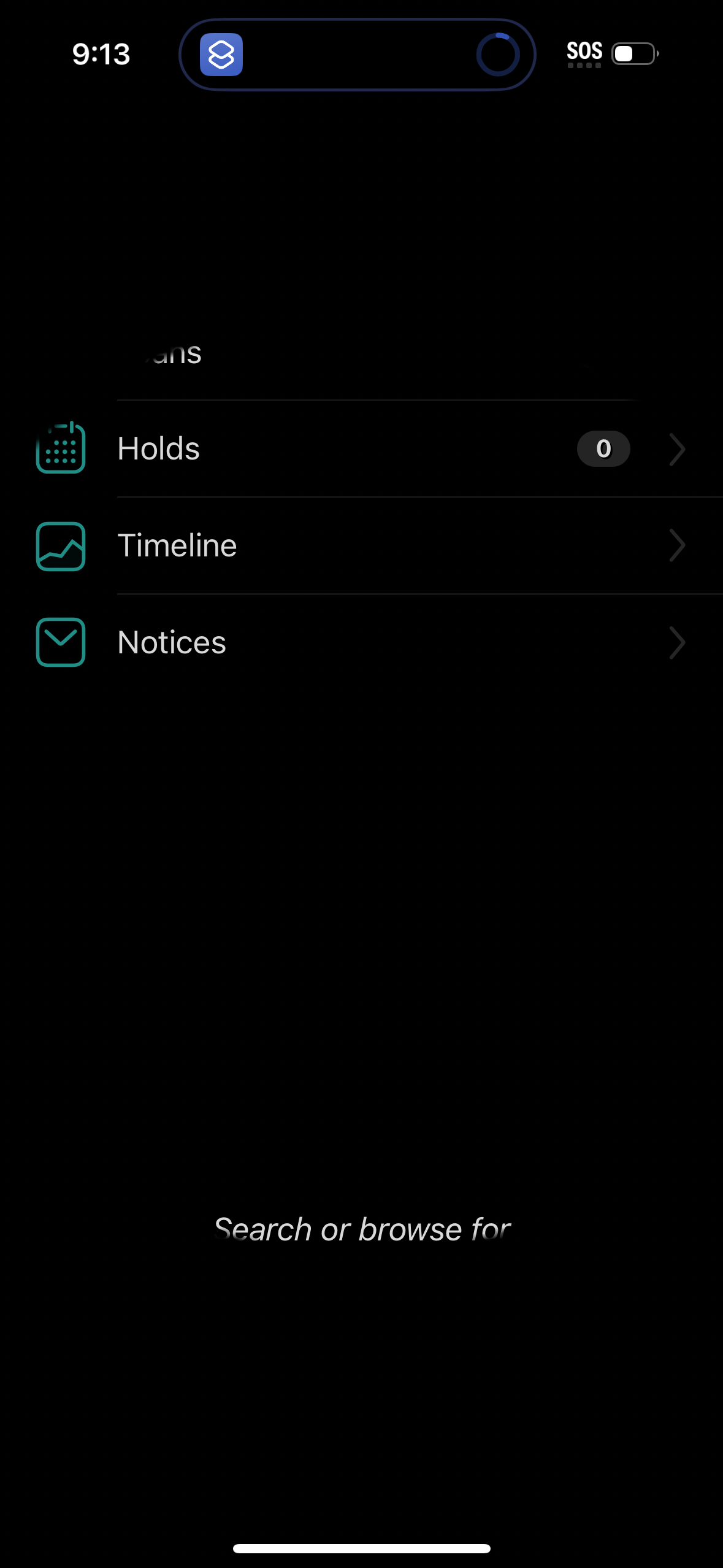The height and width of the screenshot is (1568, 723).
Task: Tap the Holds count badge showing 0
Action: pyautogui.click(x=603, y=448)
